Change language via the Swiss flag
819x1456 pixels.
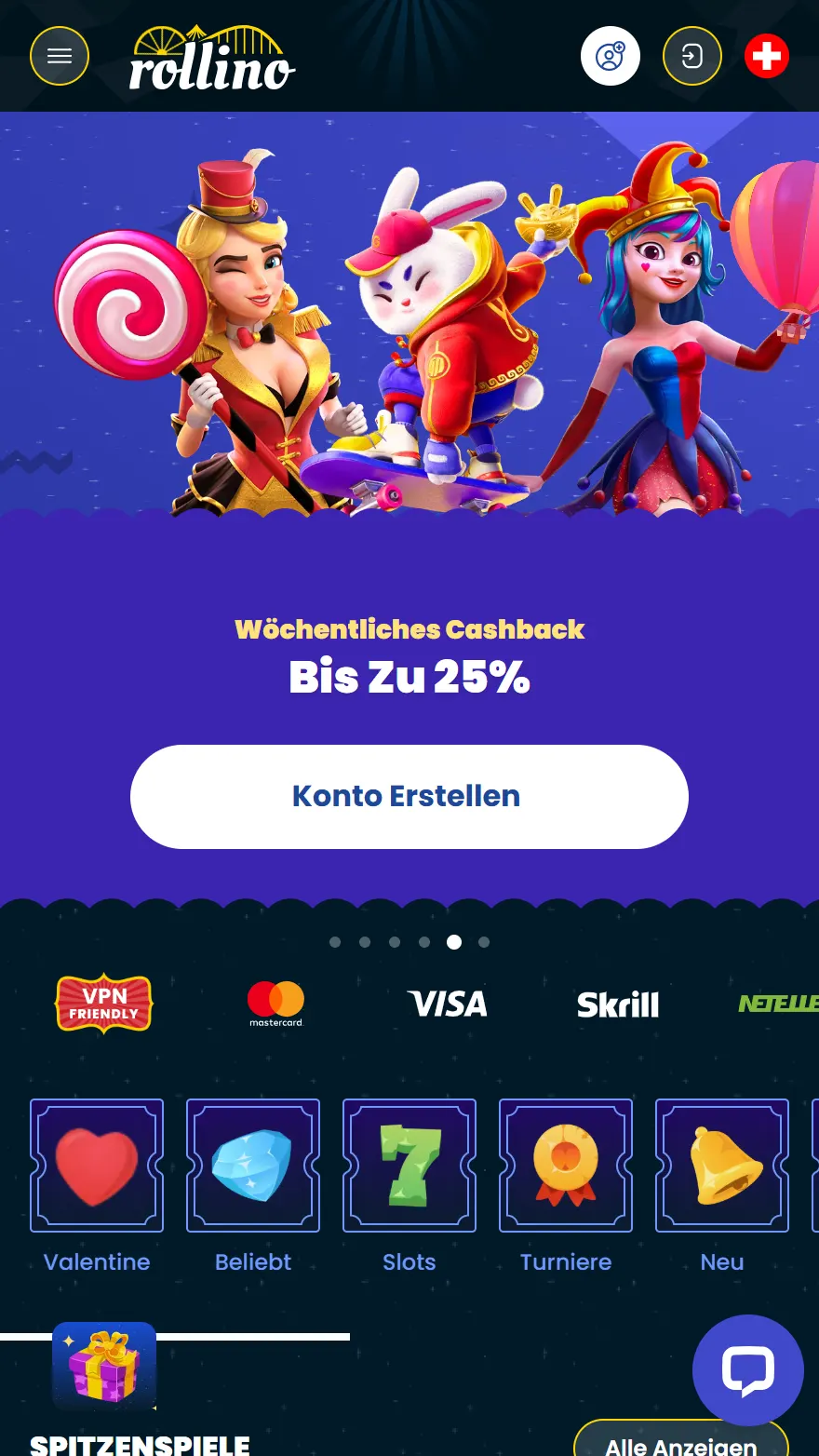(x=767, y=57)
